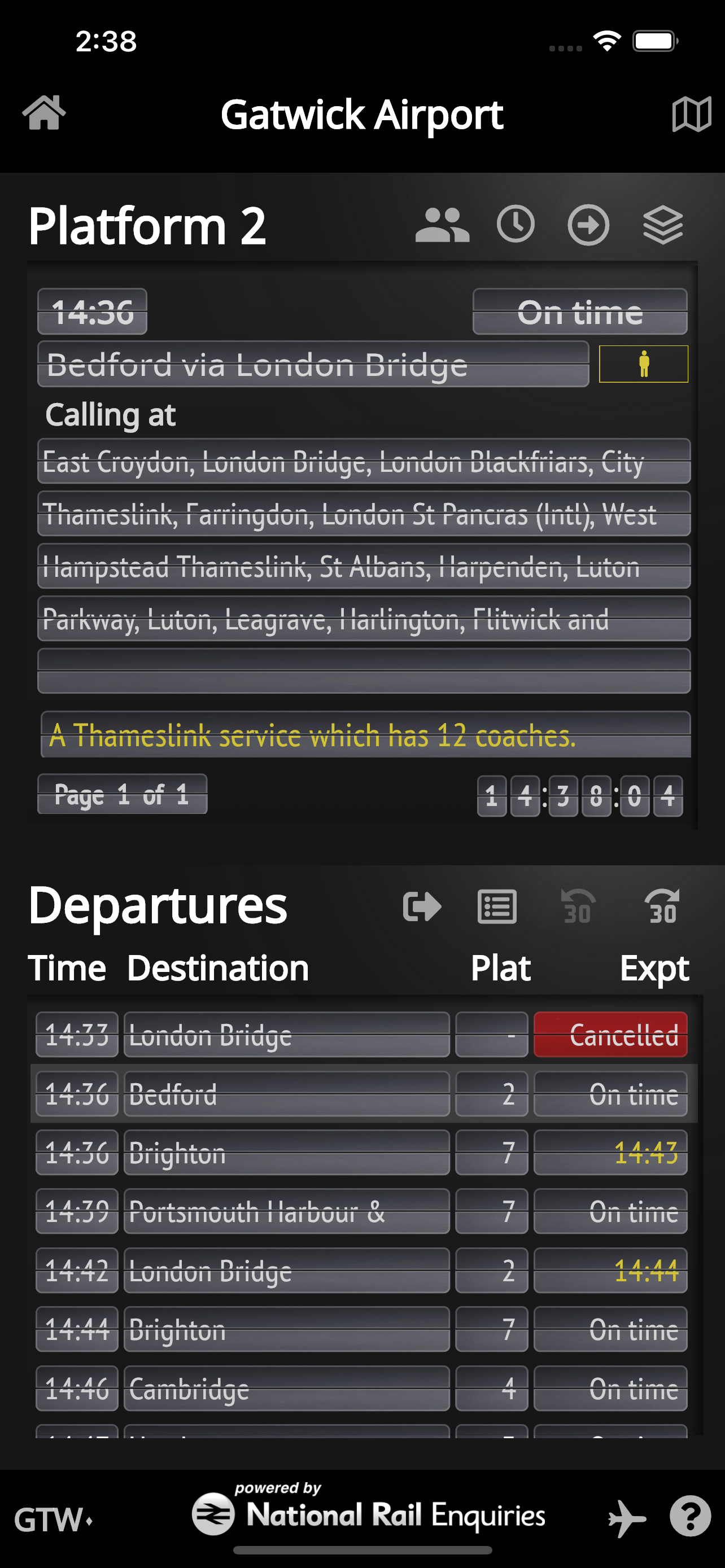725x1568 pixels.
Task: Open the layers platform selector icon
Action: (x=662, y=225)
